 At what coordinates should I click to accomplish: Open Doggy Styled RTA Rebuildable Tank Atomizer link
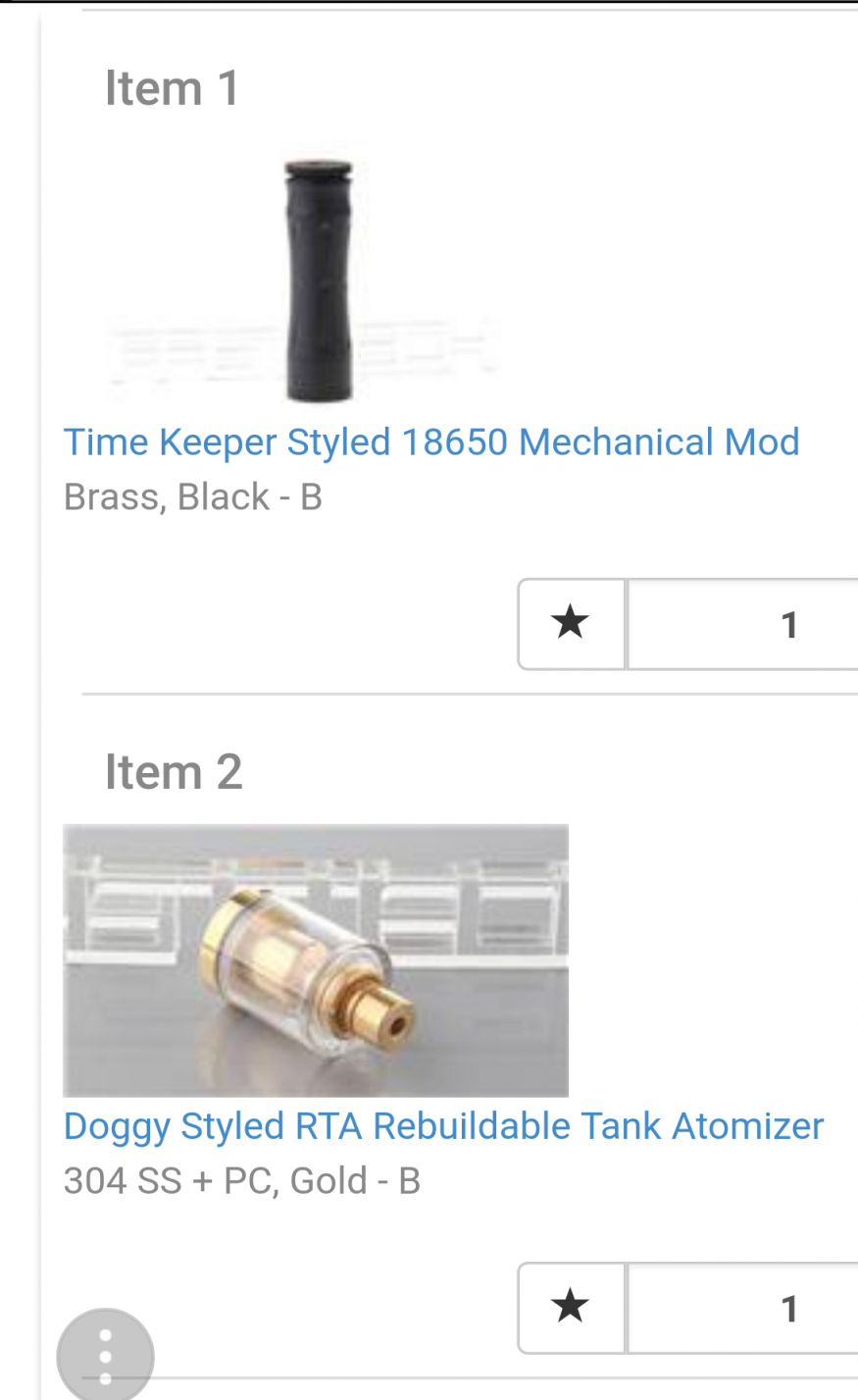[x=443, y=1126]
